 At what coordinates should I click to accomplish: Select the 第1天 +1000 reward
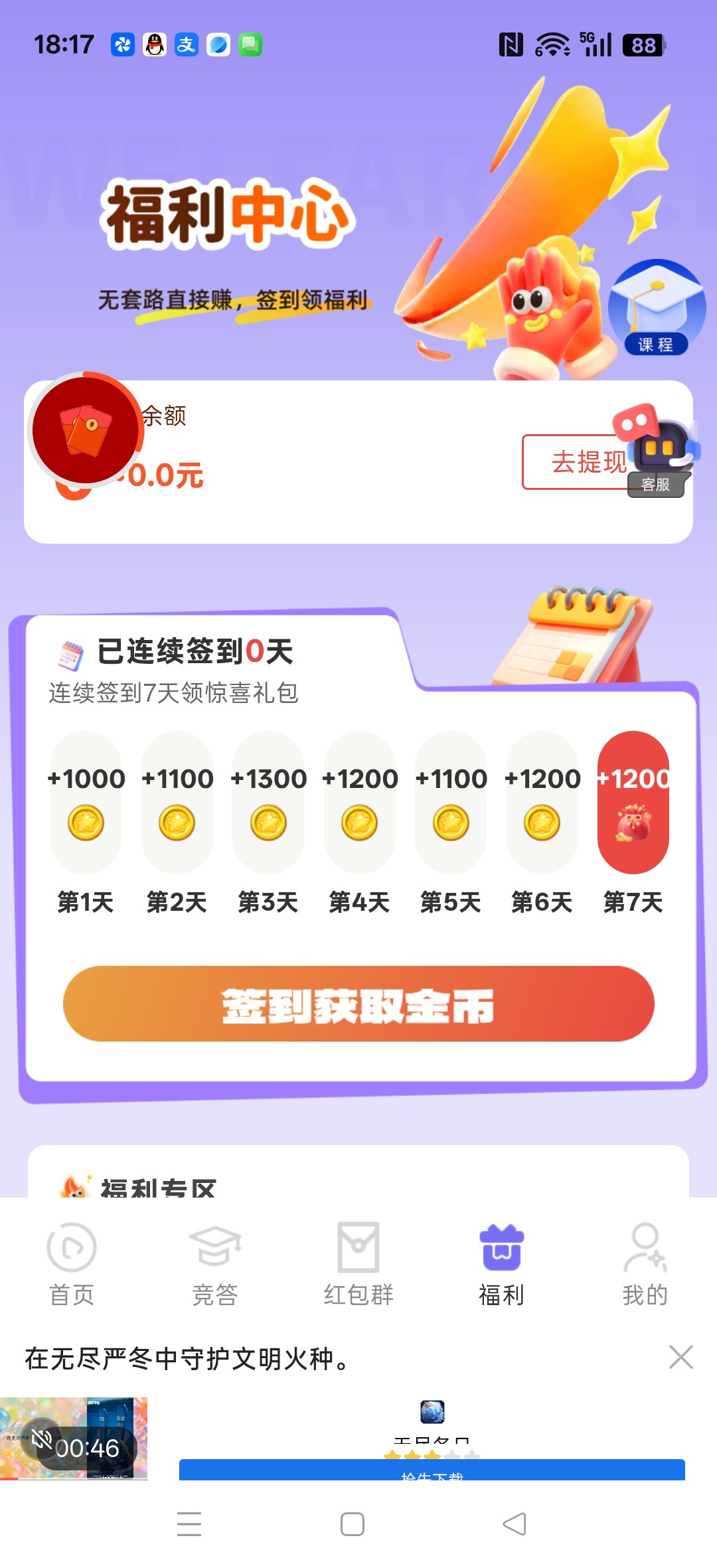point(86,802)
